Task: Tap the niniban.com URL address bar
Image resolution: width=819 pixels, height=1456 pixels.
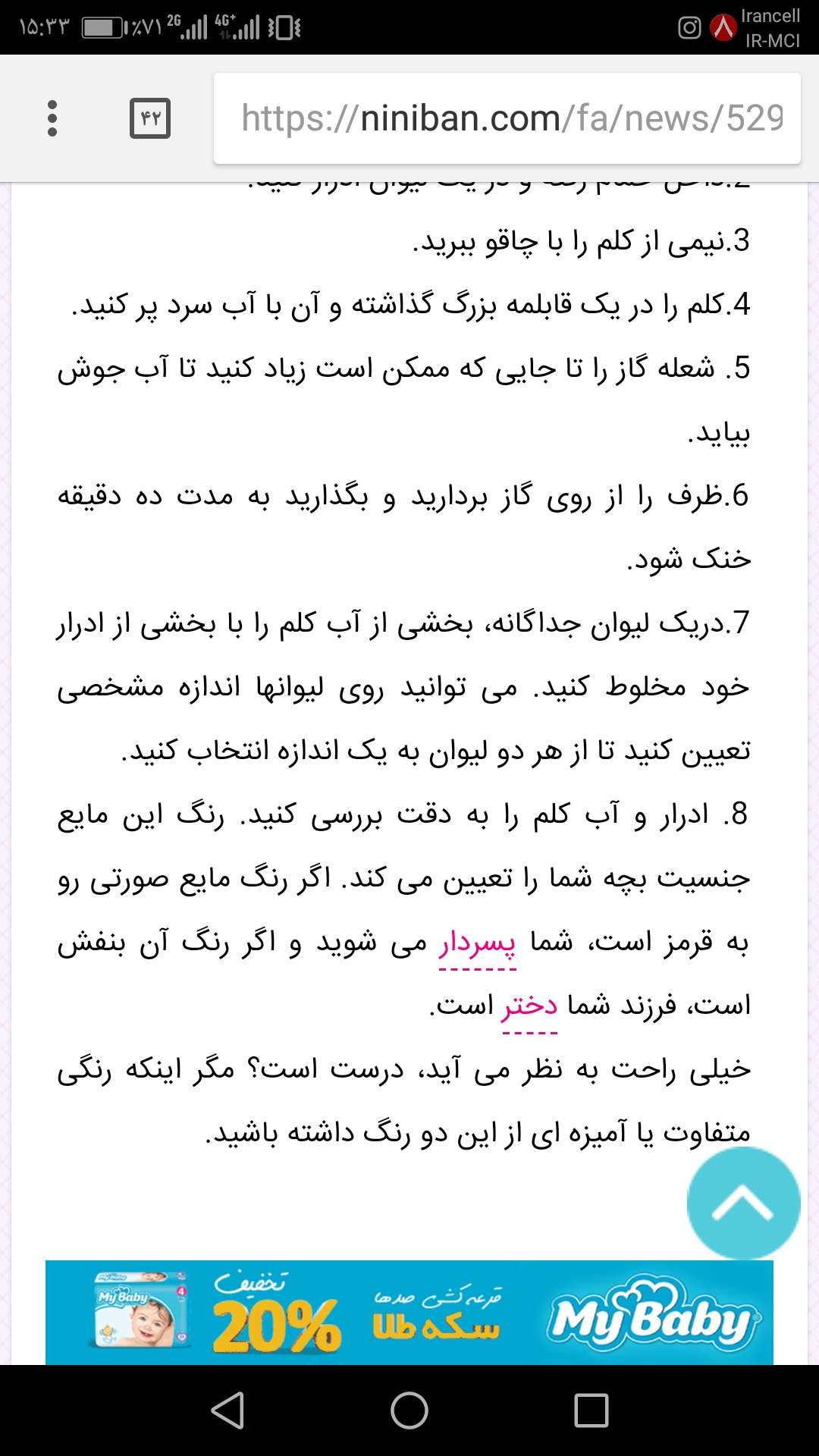Action: [507, 118]
